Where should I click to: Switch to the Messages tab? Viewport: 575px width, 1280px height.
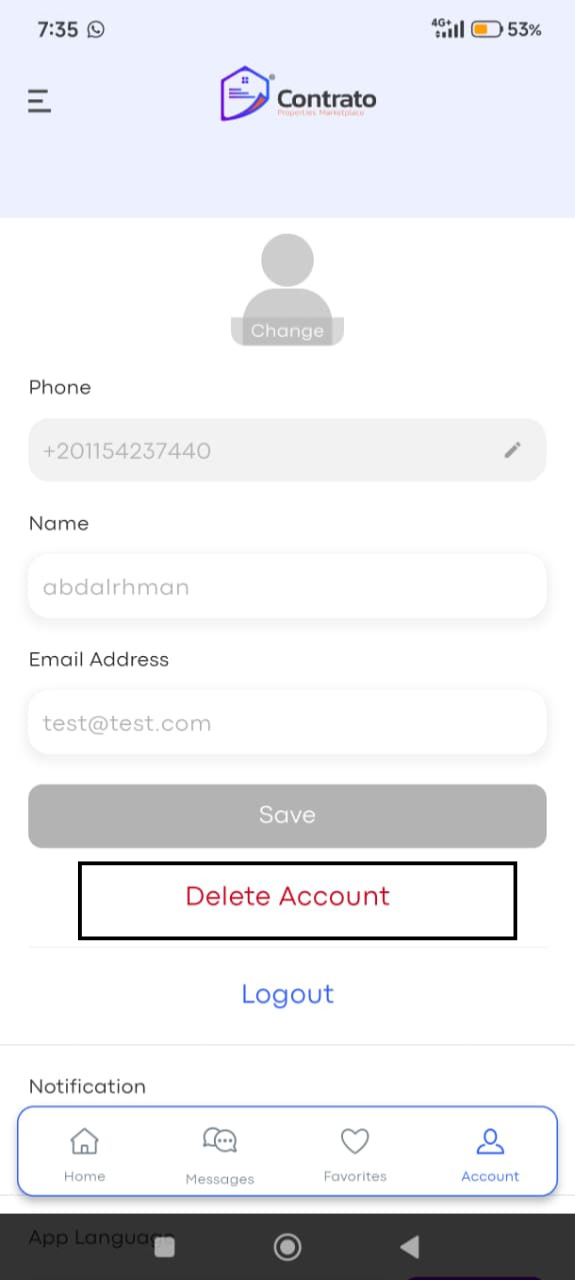click(220, 1156)
